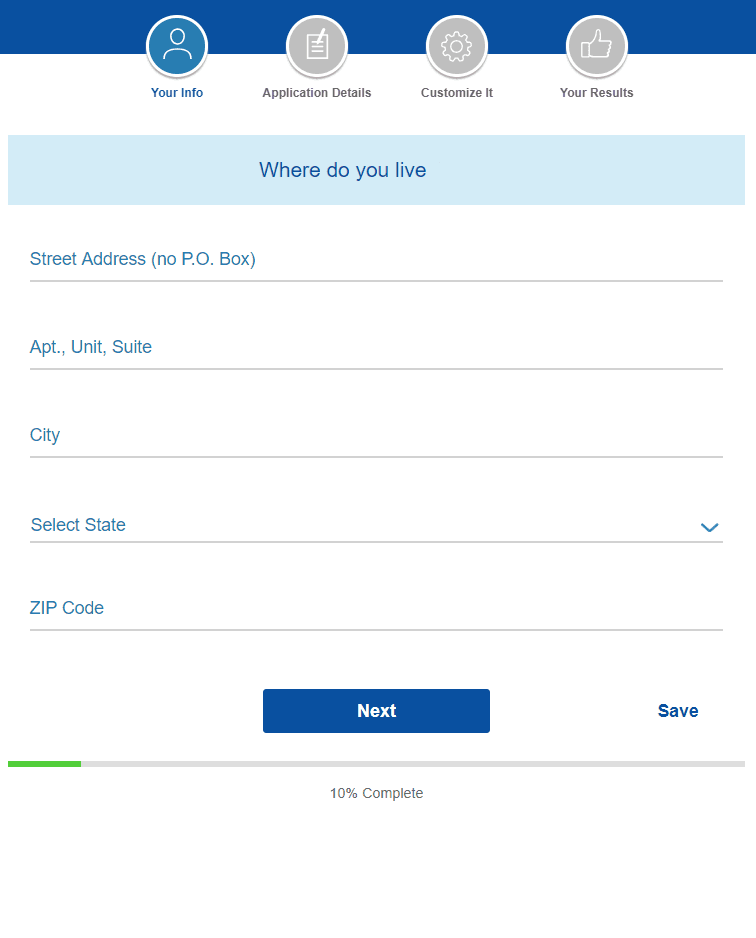Image resolution: width=756 pixels, height=938 pixels.
Task: Continue with the Next button
Action: tap(376, 711)
